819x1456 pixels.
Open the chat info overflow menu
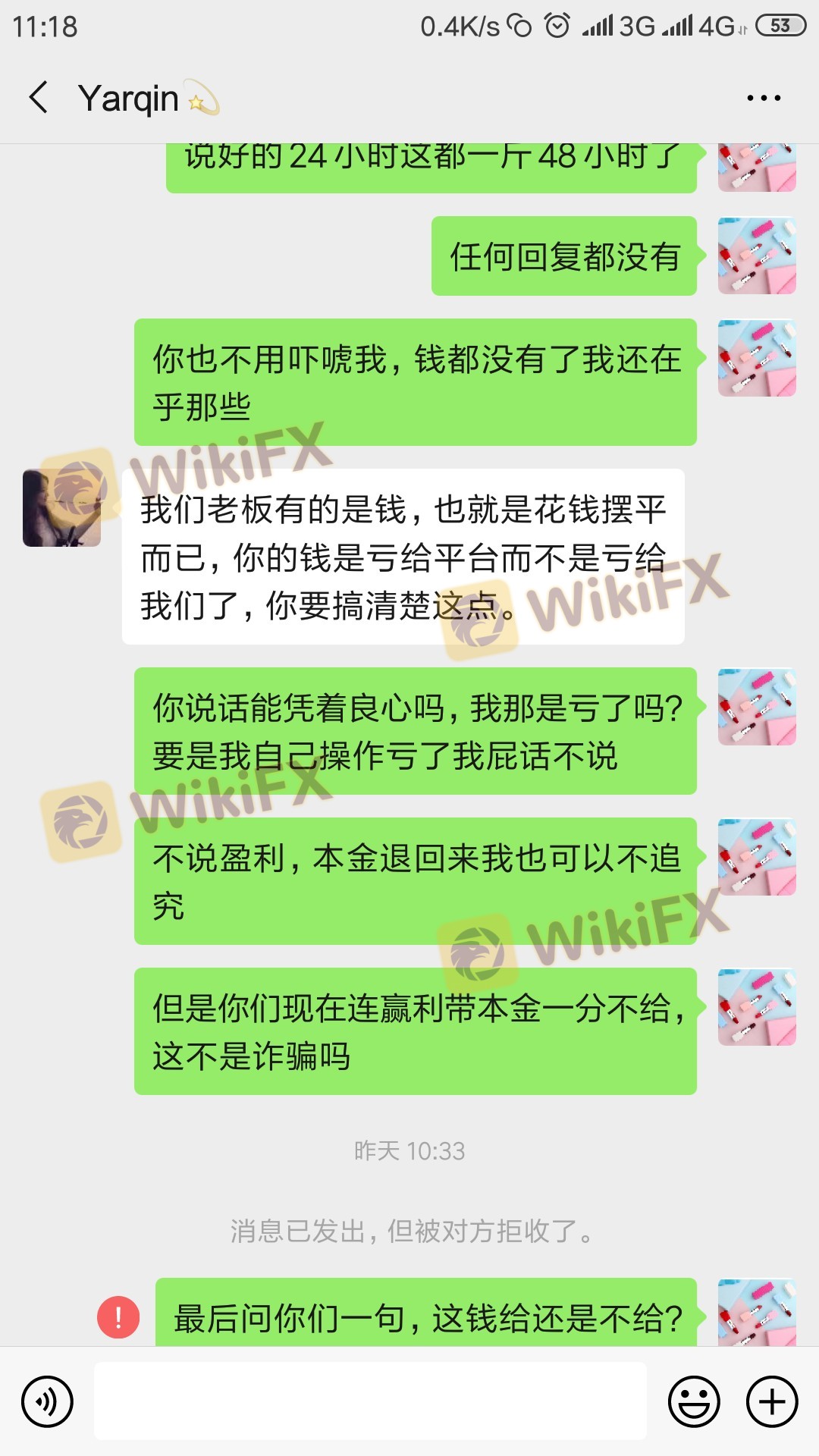763,98
